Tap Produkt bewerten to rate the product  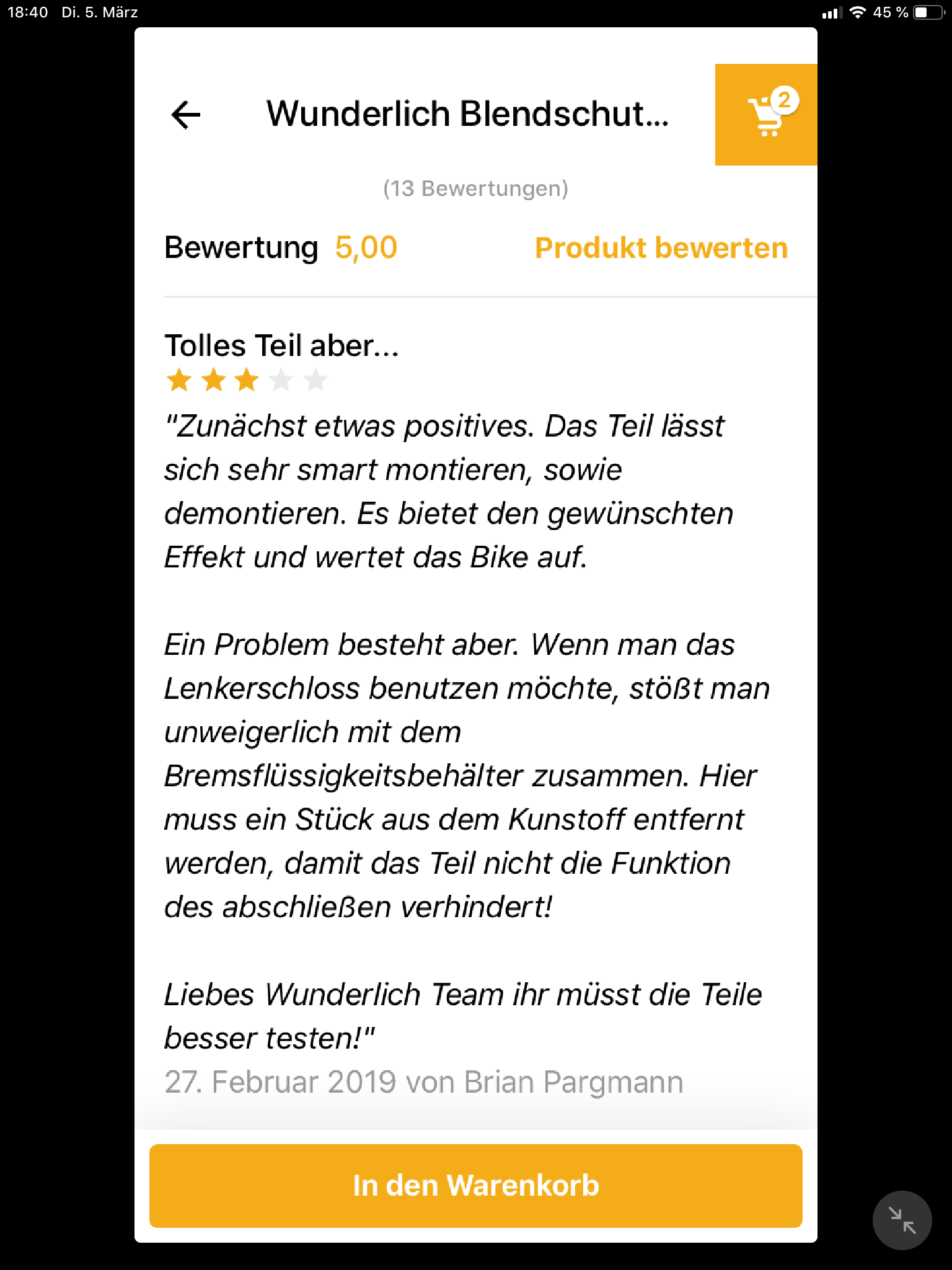[661, 248]
